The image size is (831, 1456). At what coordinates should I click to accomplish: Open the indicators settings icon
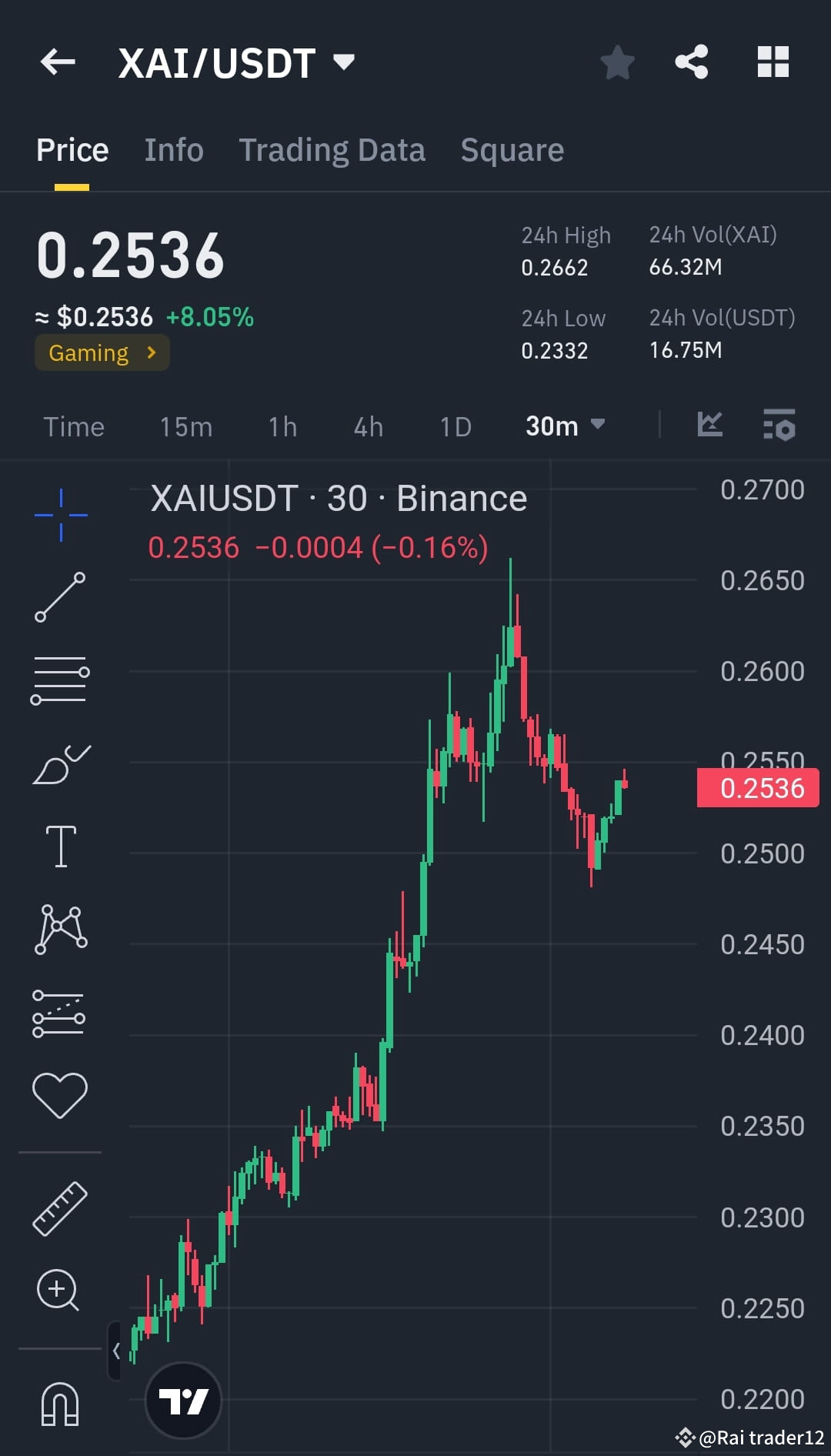(x=779, y=426)
